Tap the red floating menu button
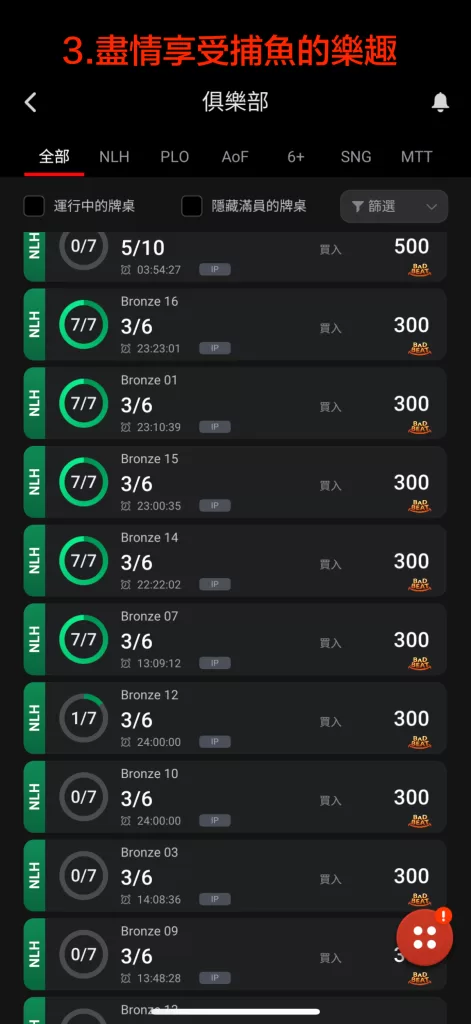The width and height of the screenshot is (471, 1024). [x=425, y=937]
